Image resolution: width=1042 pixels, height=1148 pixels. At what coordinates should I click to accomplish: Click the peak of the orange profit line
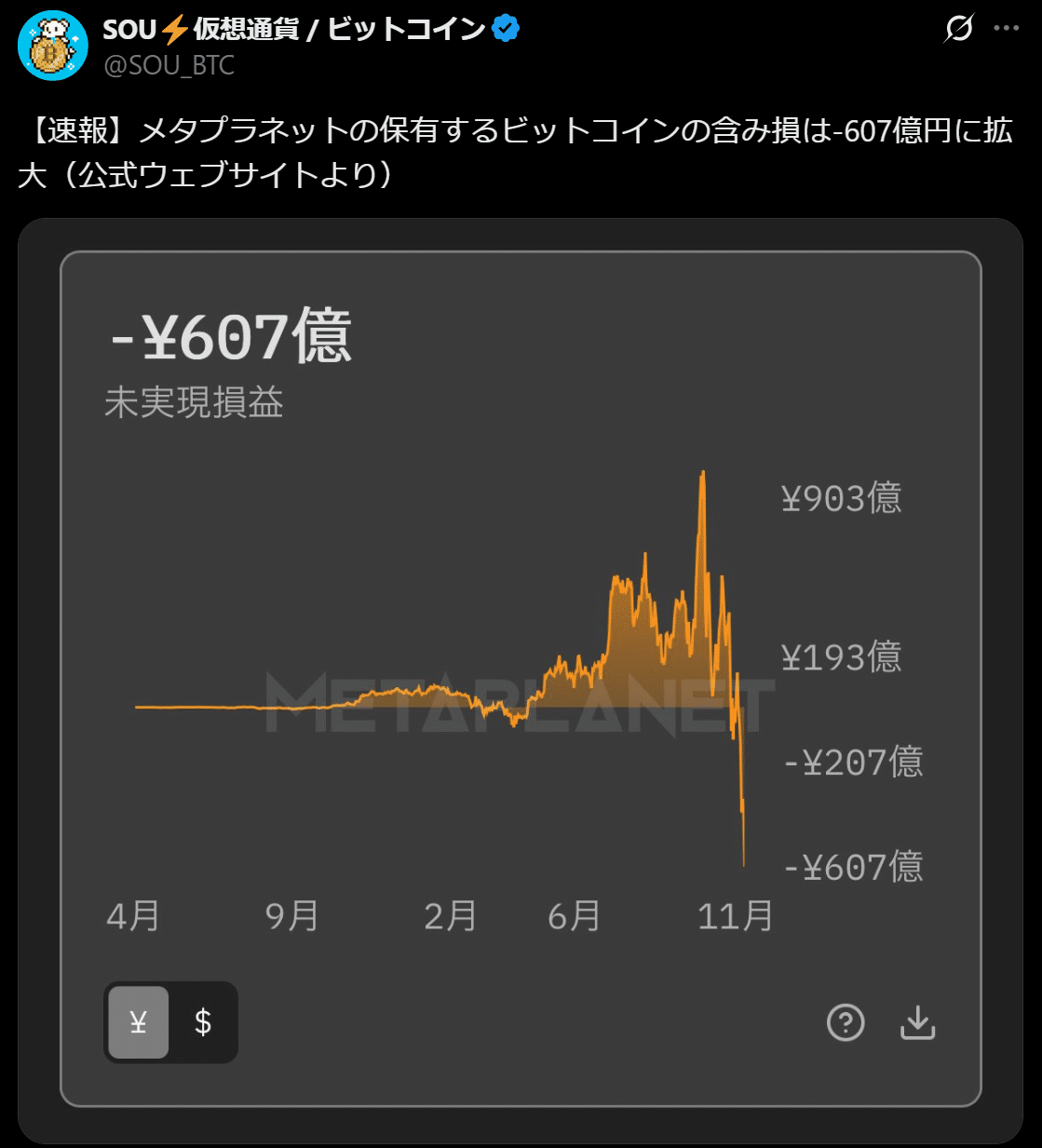point(703,473)
